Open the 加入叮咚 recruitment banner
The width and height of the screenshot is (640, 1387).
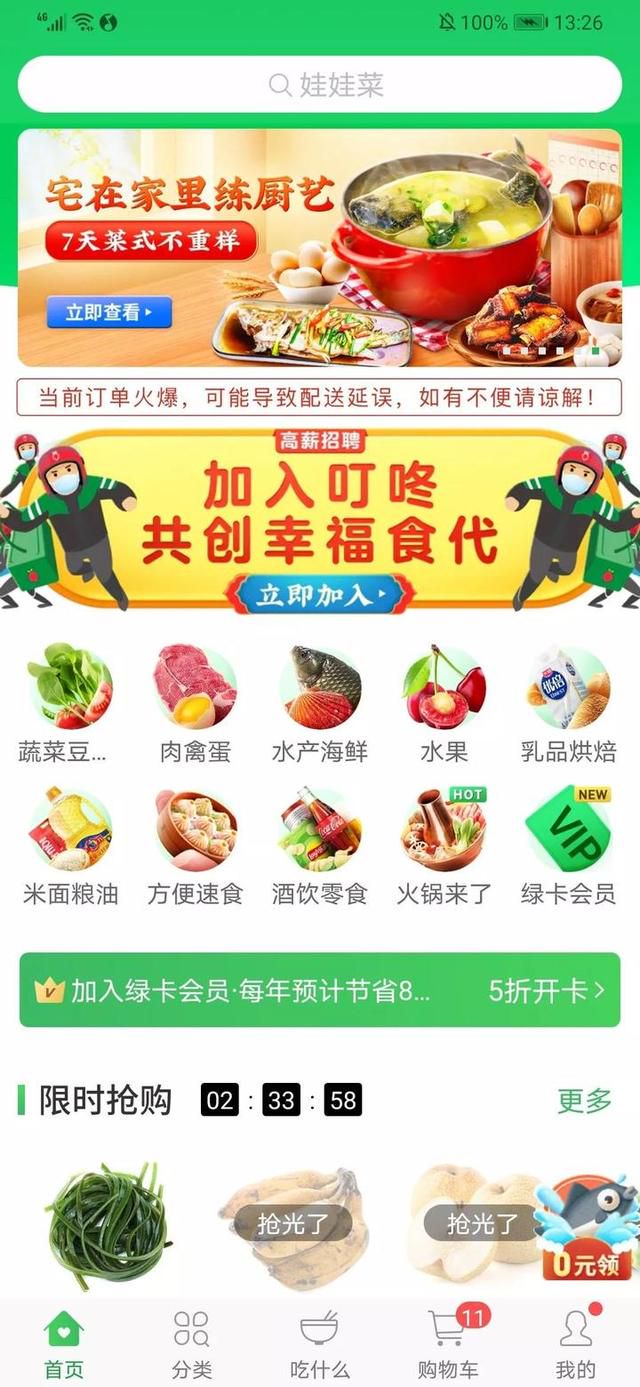[320, 520]
